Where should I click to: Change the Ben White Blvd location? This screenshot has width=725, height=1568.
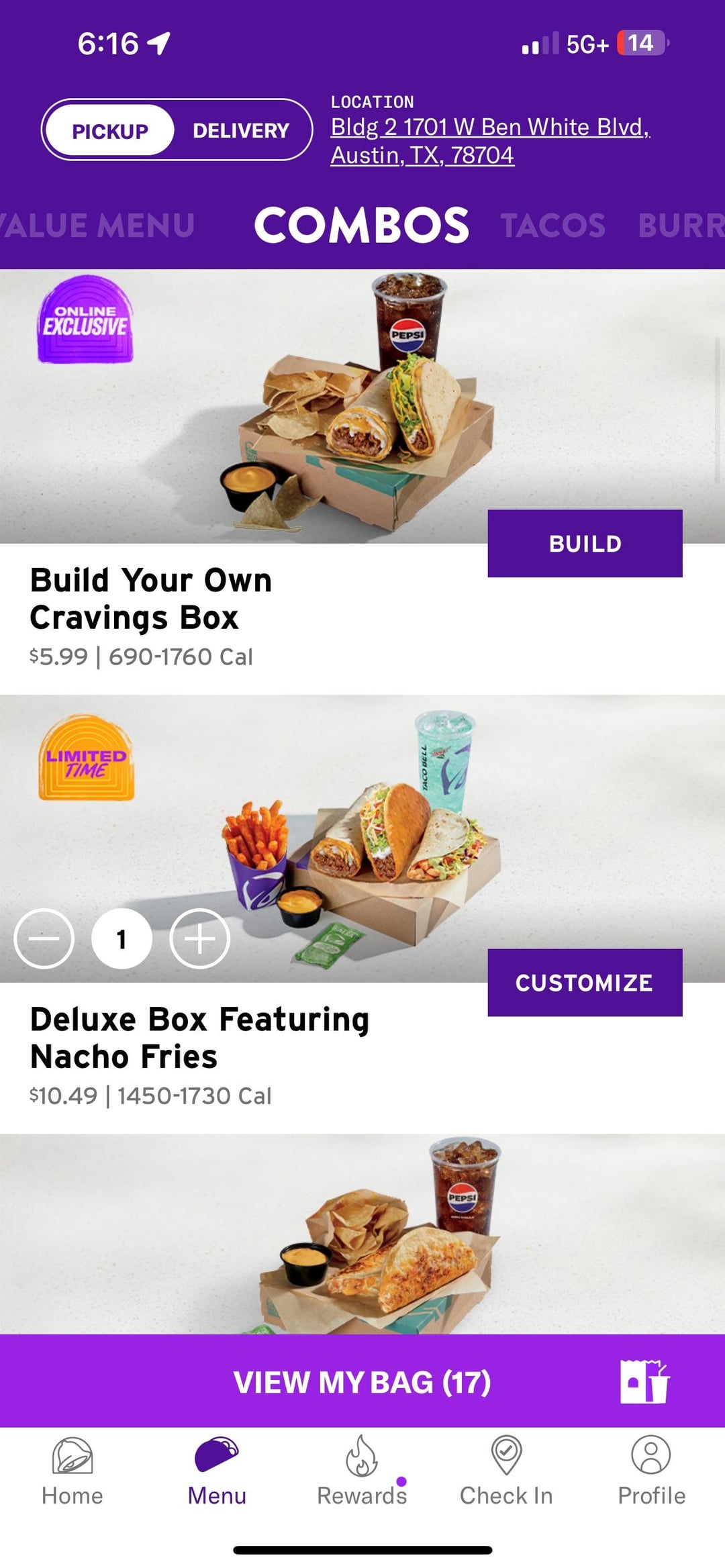[490, 141]
